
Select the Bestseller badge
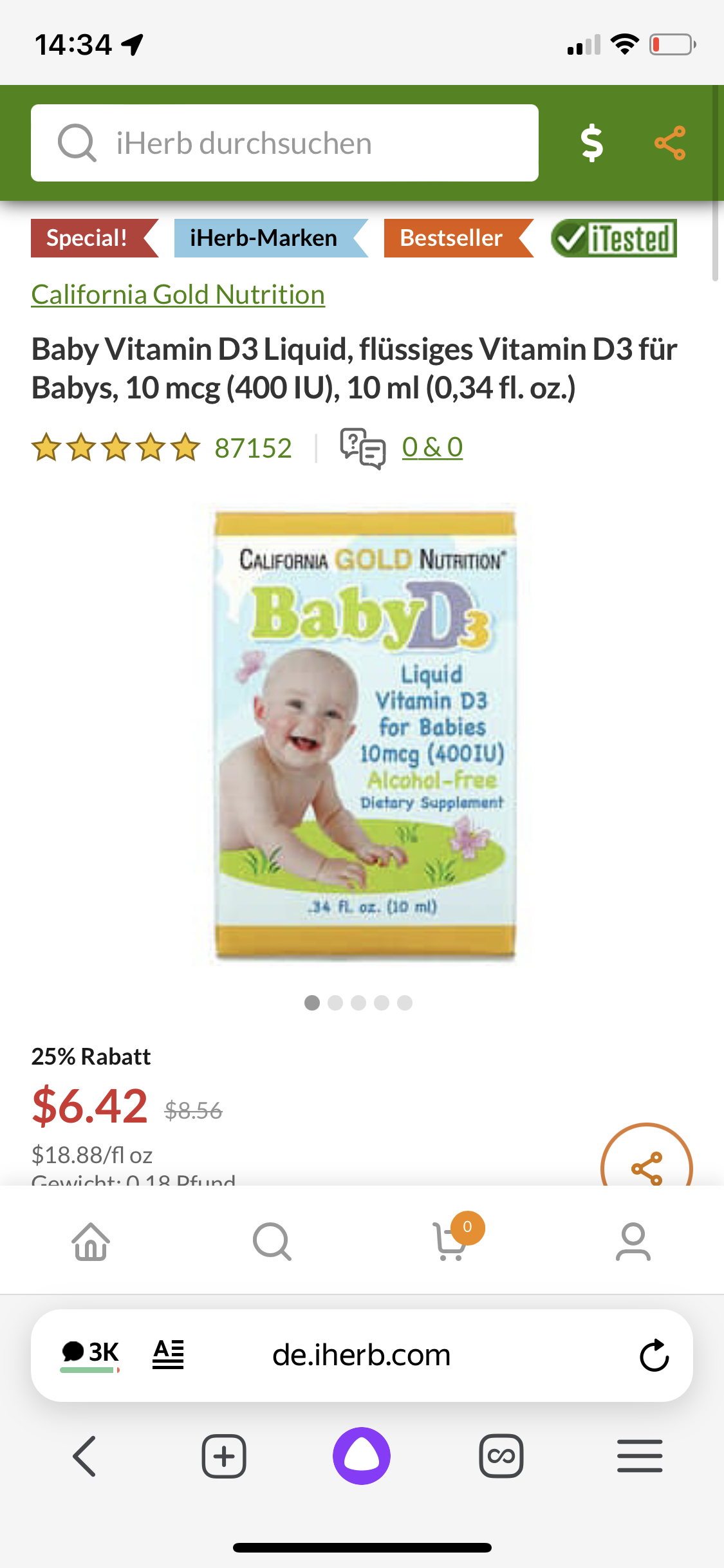[459, 238]
